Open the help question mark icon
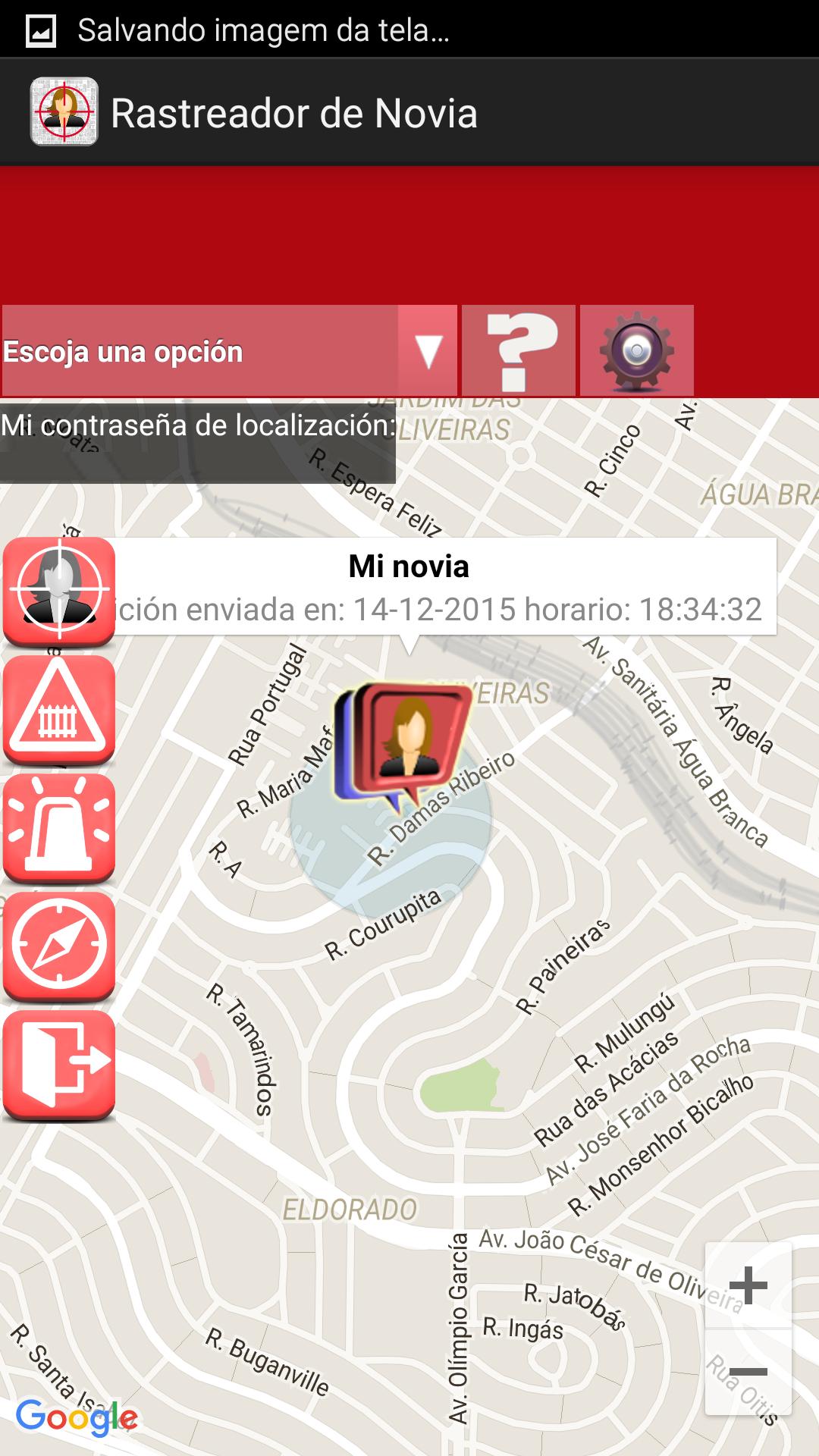The height and width of the screenshot is (1456, 819). click(518, 350)
